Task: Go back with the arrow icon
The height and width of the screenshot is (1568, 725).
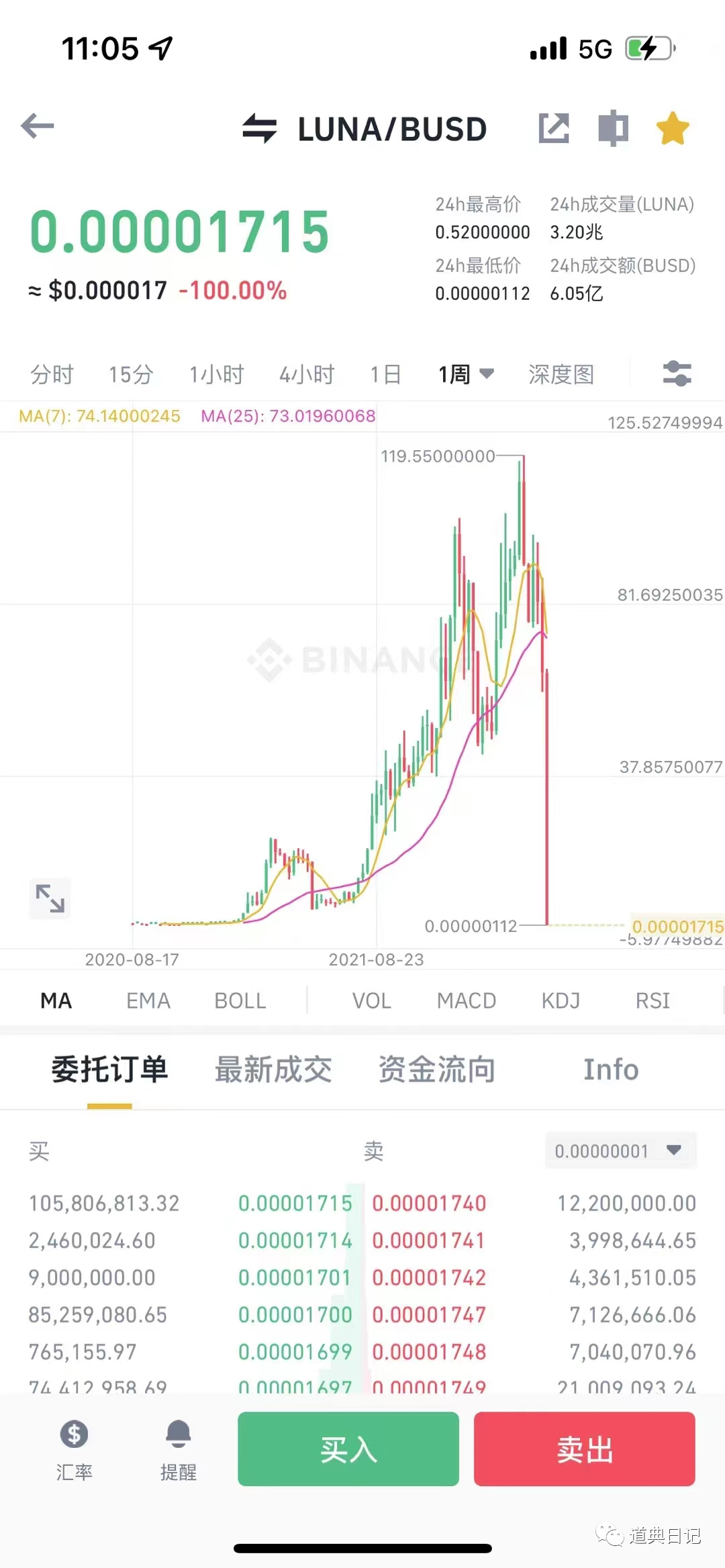Action: point(38,126)
